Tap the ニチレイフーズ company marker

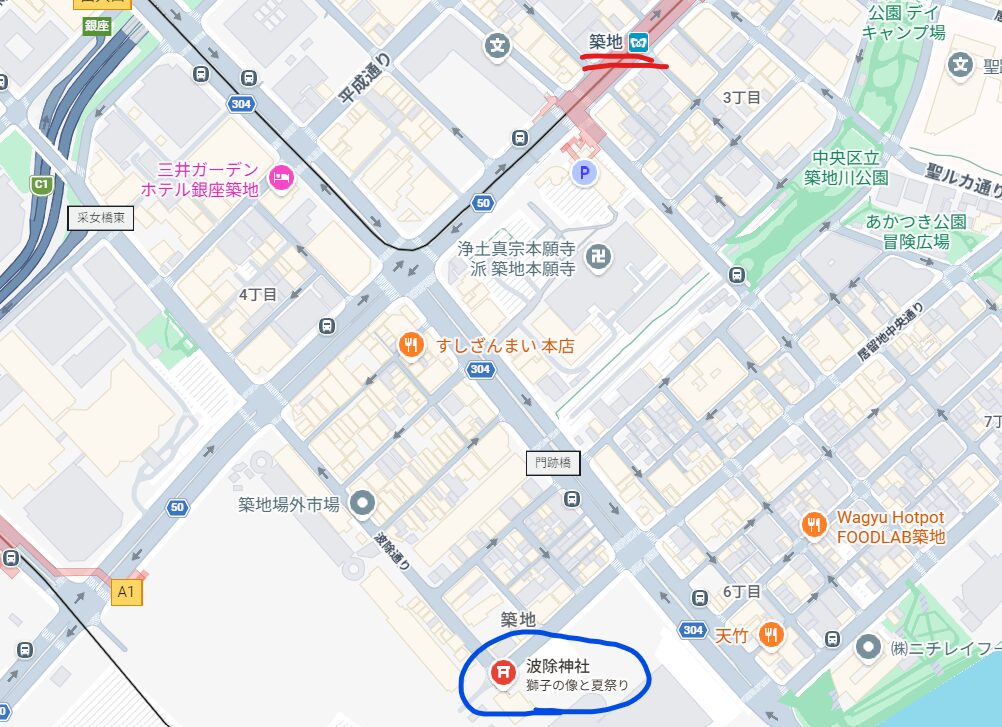click(868, 646)
